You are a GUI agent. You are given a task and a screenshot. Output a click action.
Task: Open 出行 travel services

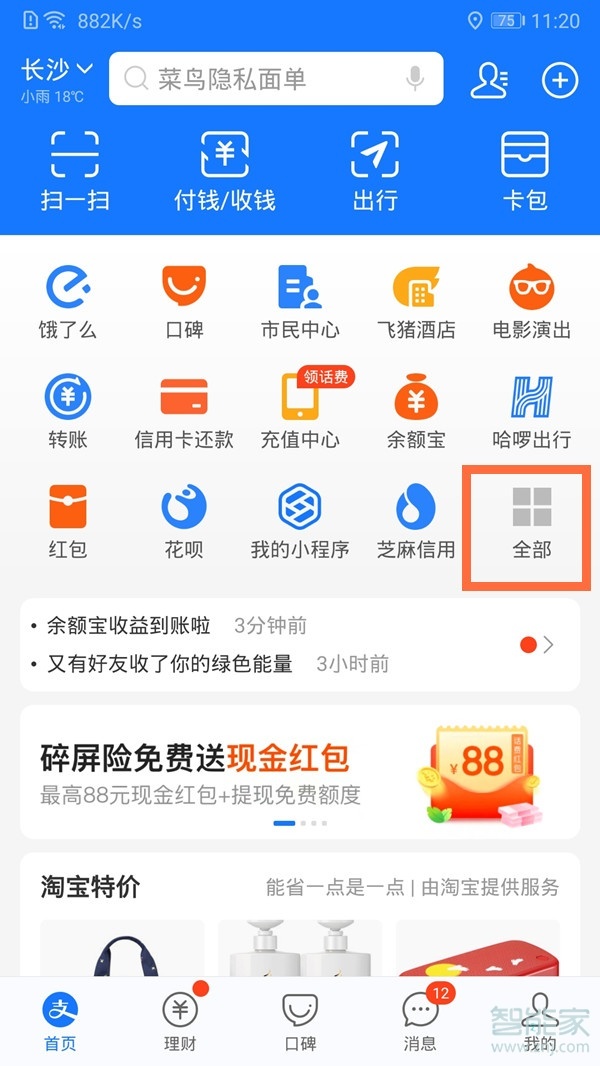pyautogui.click(x=375, y=170)
